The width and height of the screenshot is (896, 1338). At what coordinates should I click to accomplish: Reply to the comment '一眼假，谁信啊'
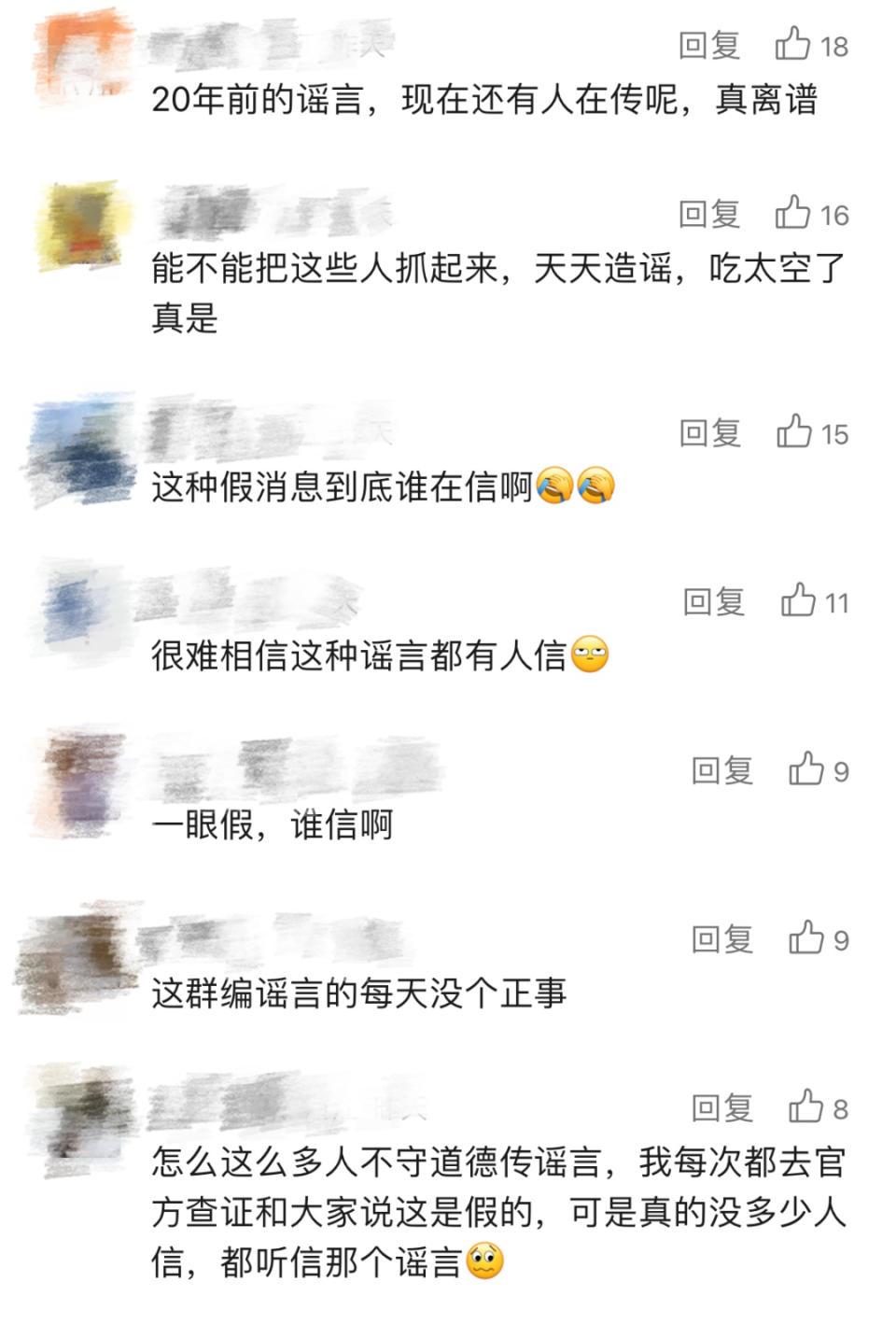click(722, 770)
